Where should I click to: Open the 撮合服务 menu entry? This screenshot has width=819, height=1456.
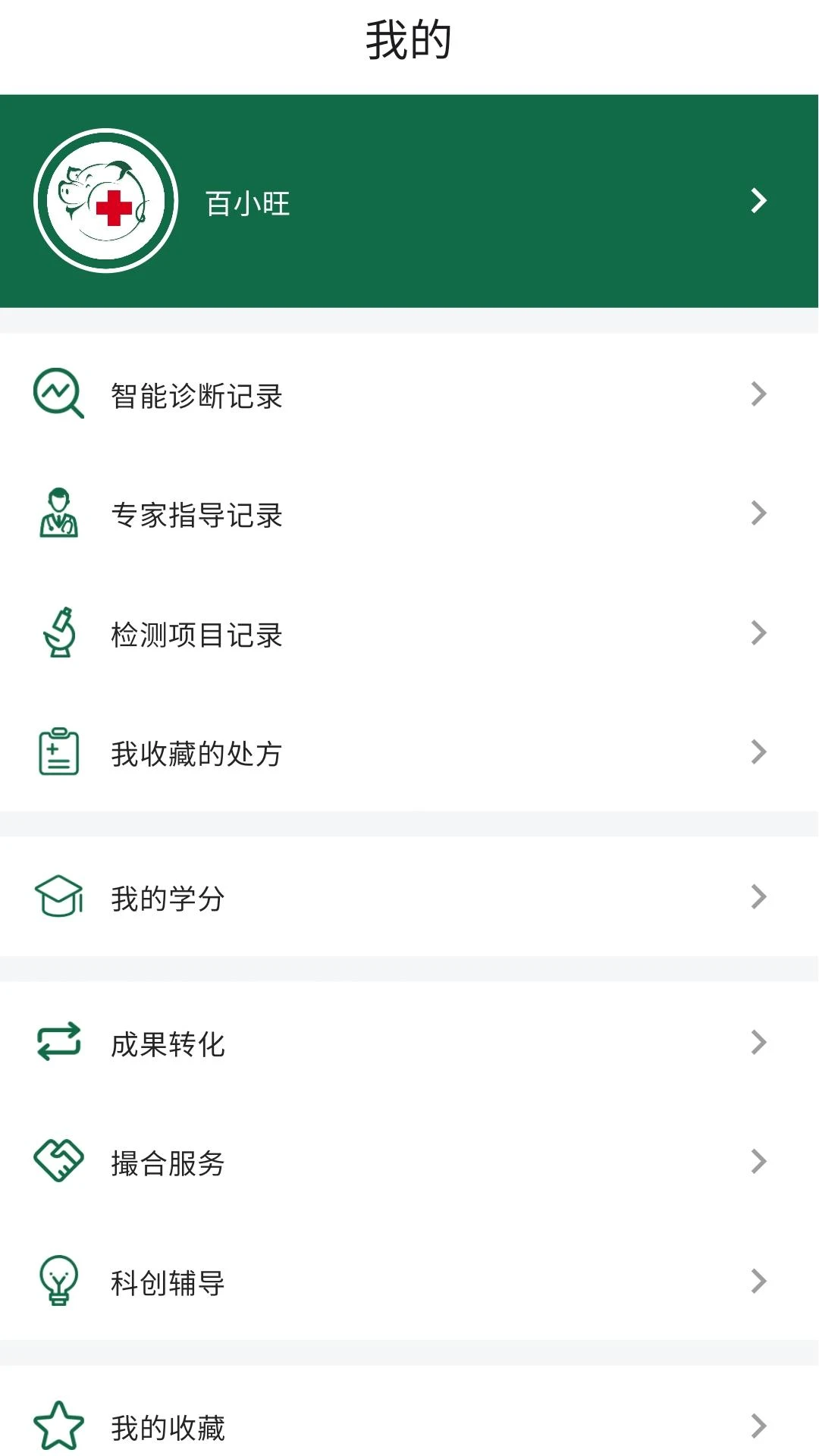pos(409,1161)
